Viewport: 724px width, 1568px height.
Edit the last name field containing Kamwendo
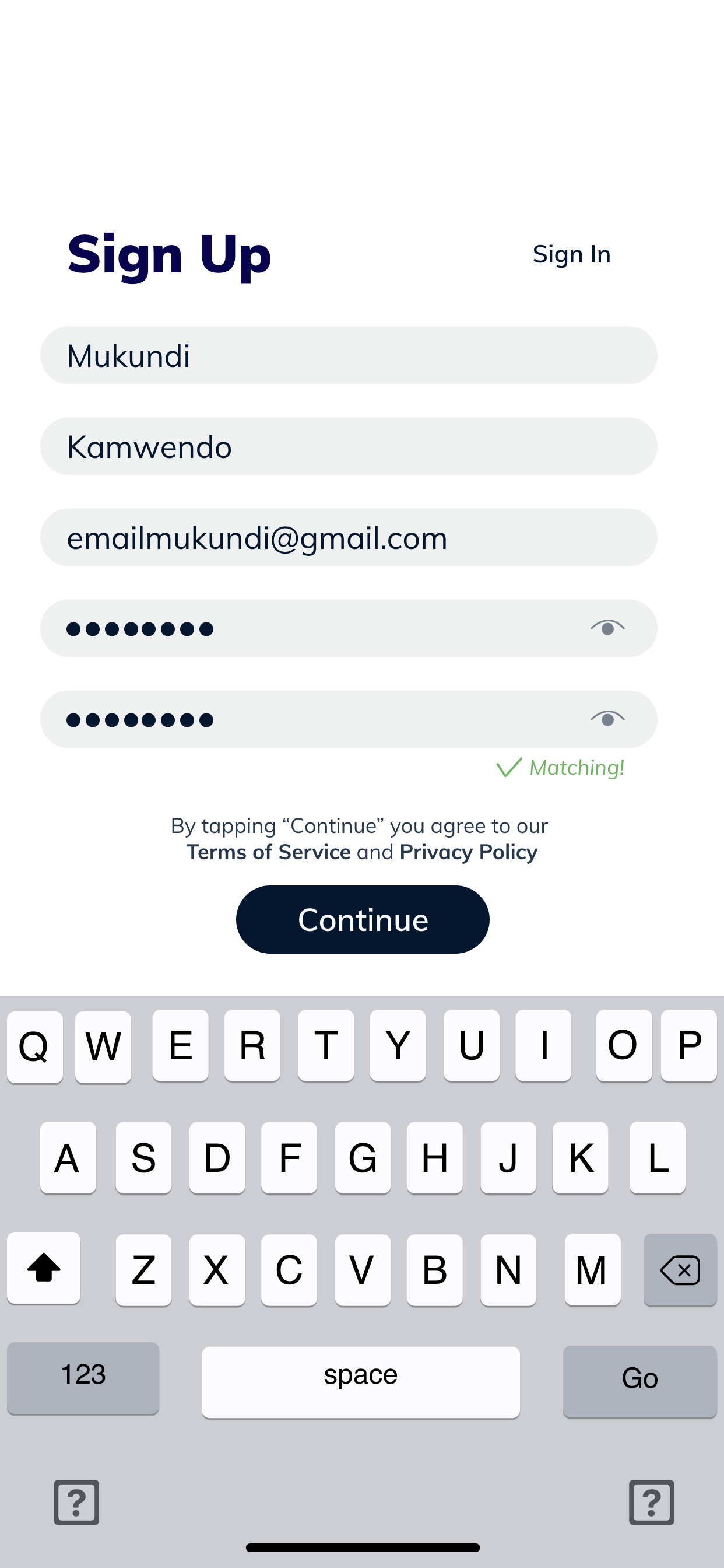click(x=349, y=446)
